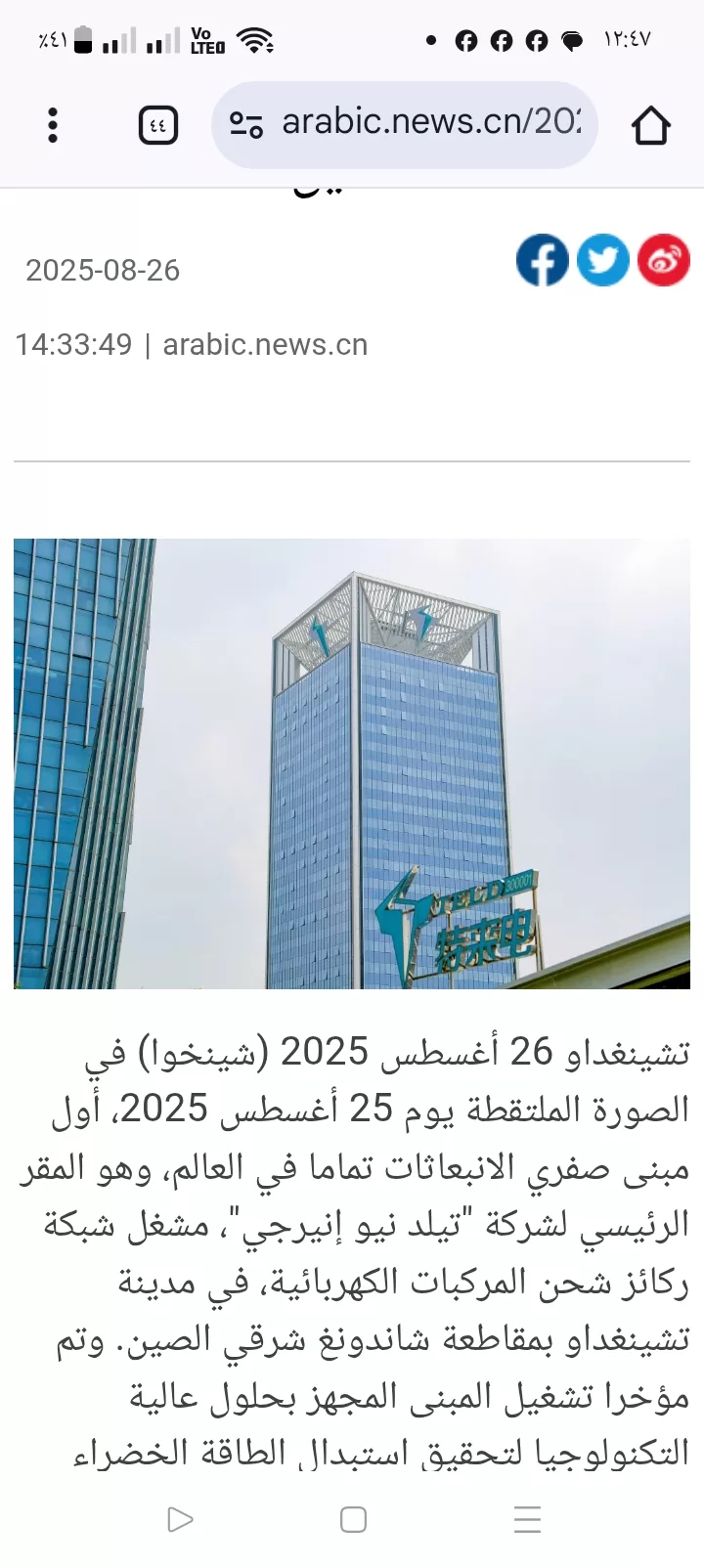Open the browser overflow menu
The image size is (704, 1568).
click(53, 125)
